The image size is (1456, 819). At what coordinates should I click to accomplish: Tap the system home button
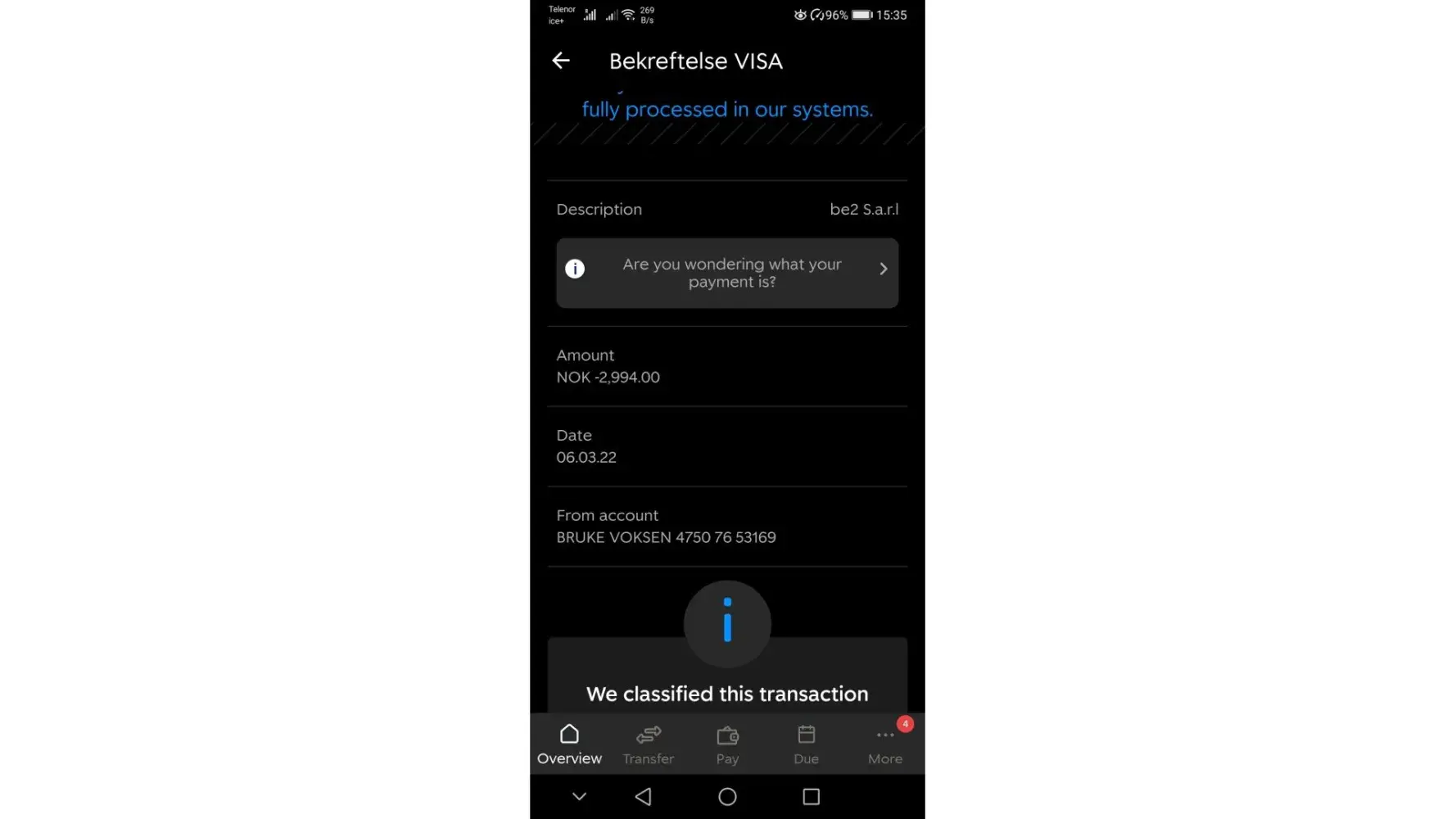(x=727, y=796)
